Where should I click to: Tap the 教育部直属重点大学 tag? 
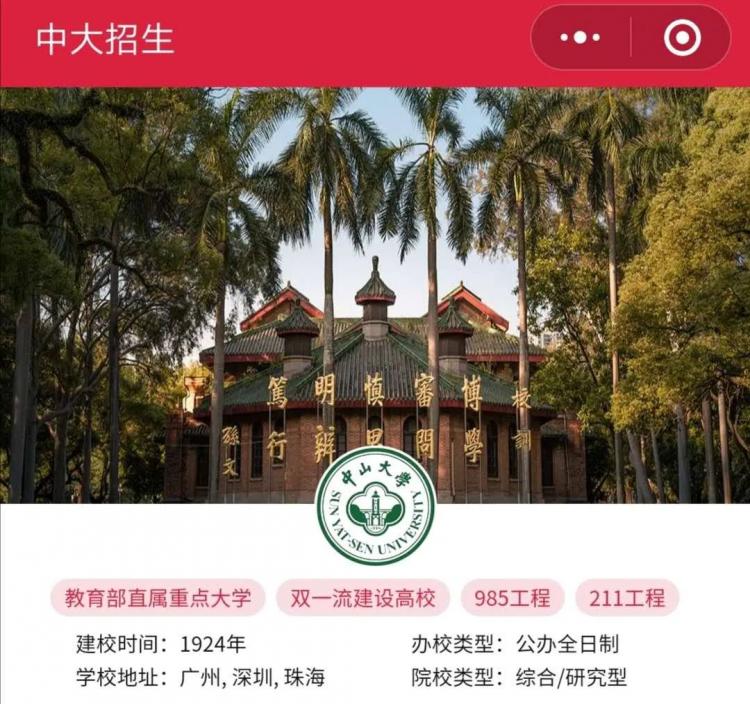tap(158, 598)
